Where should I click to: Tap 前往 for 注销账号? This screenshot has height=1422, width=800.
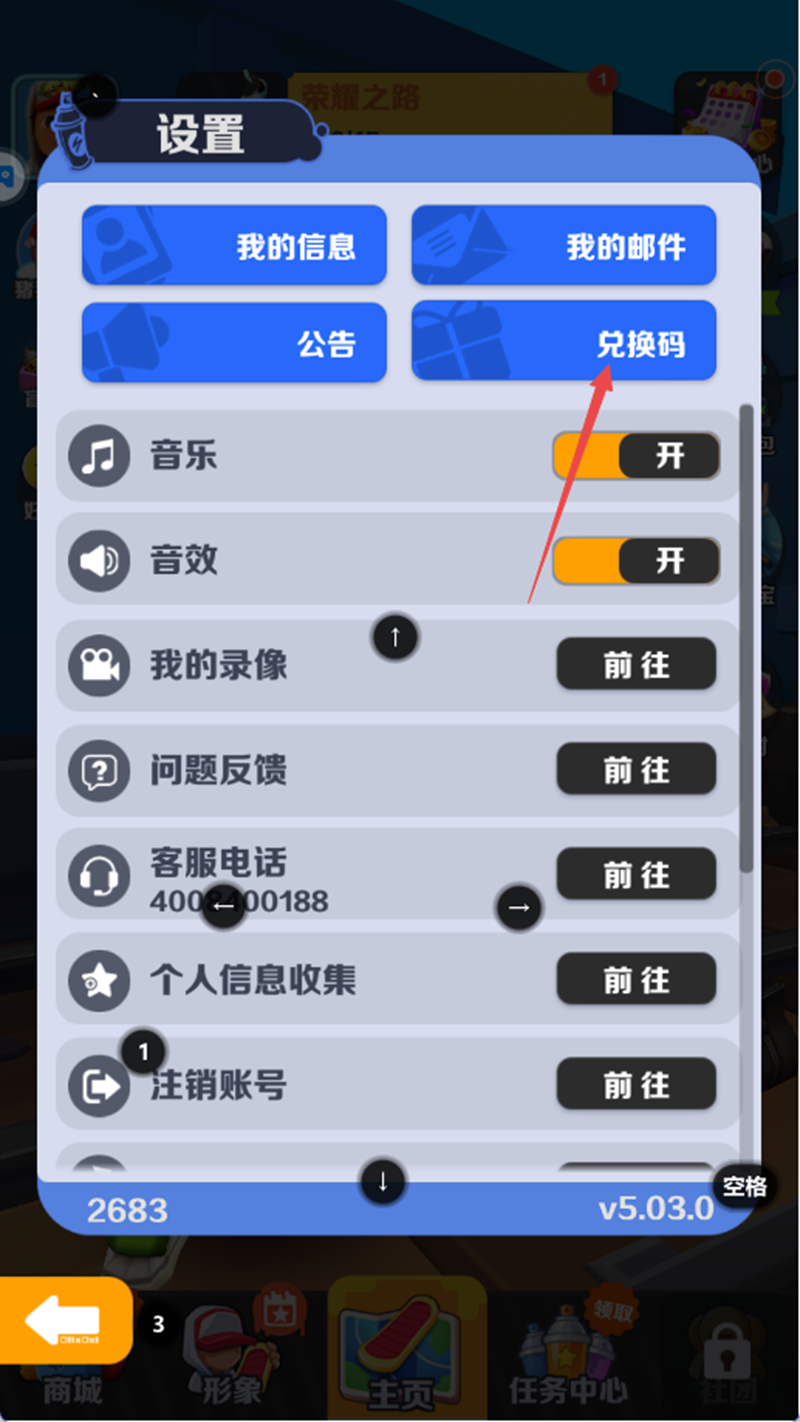636,1085
